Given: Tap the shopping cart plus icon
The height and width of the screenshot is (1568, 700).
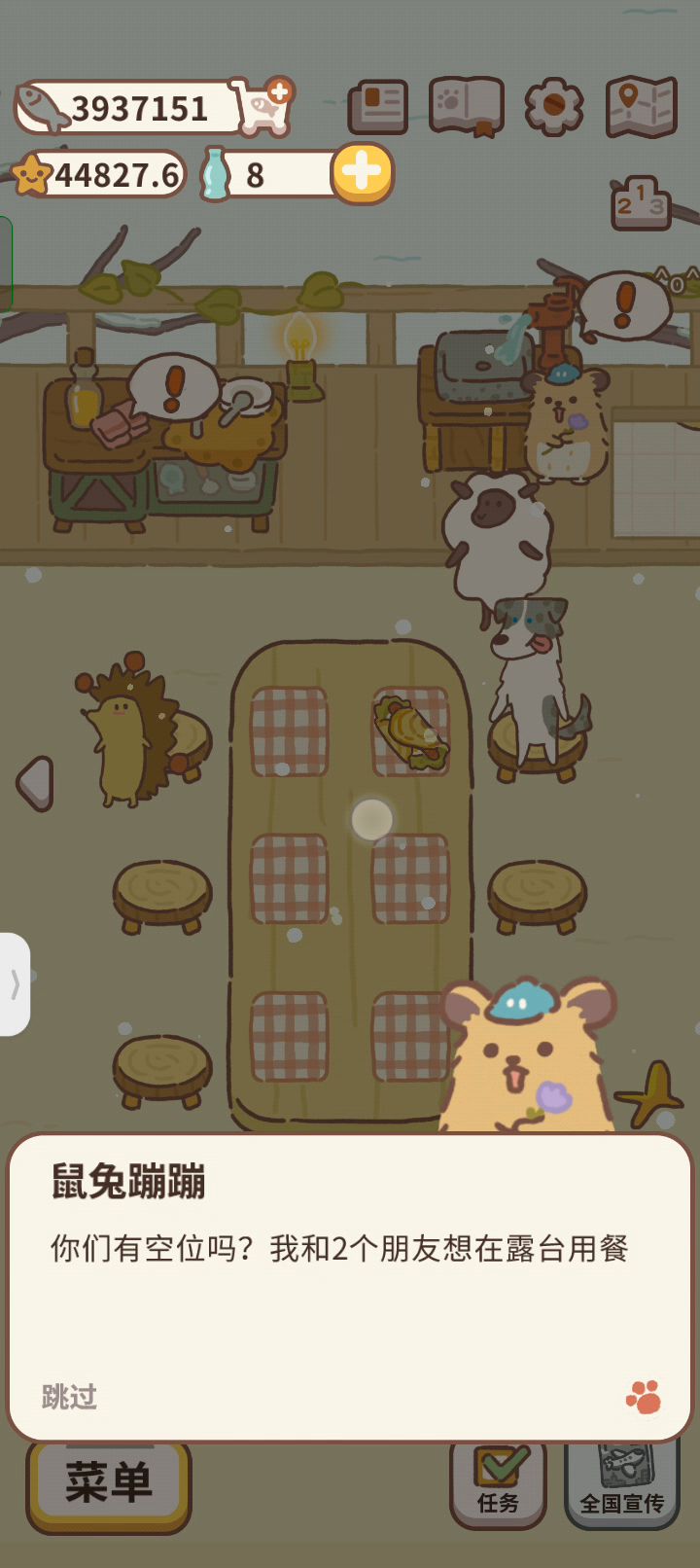Looking at the screenshot, I should point(263,106).
